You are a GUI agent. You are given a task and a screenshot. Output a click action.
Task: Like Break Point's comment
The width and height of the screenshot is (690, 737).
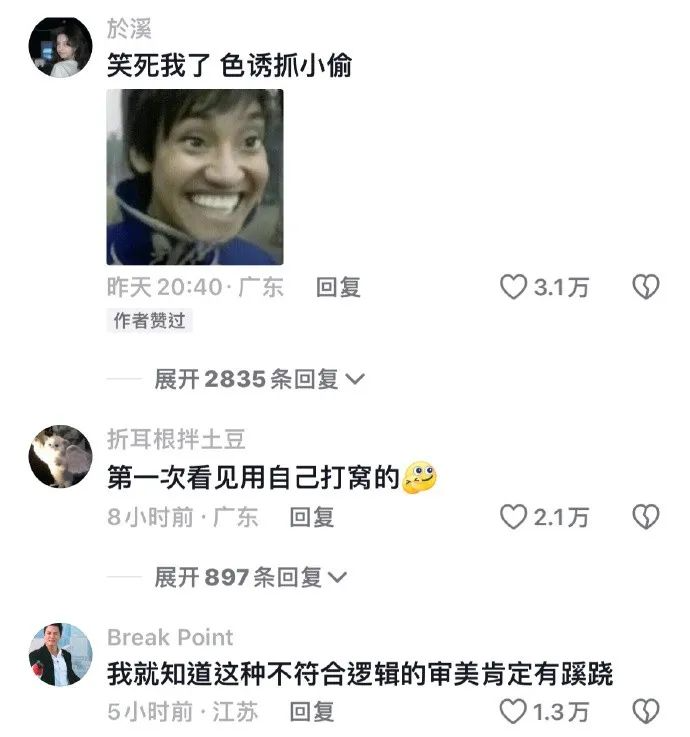513,713
